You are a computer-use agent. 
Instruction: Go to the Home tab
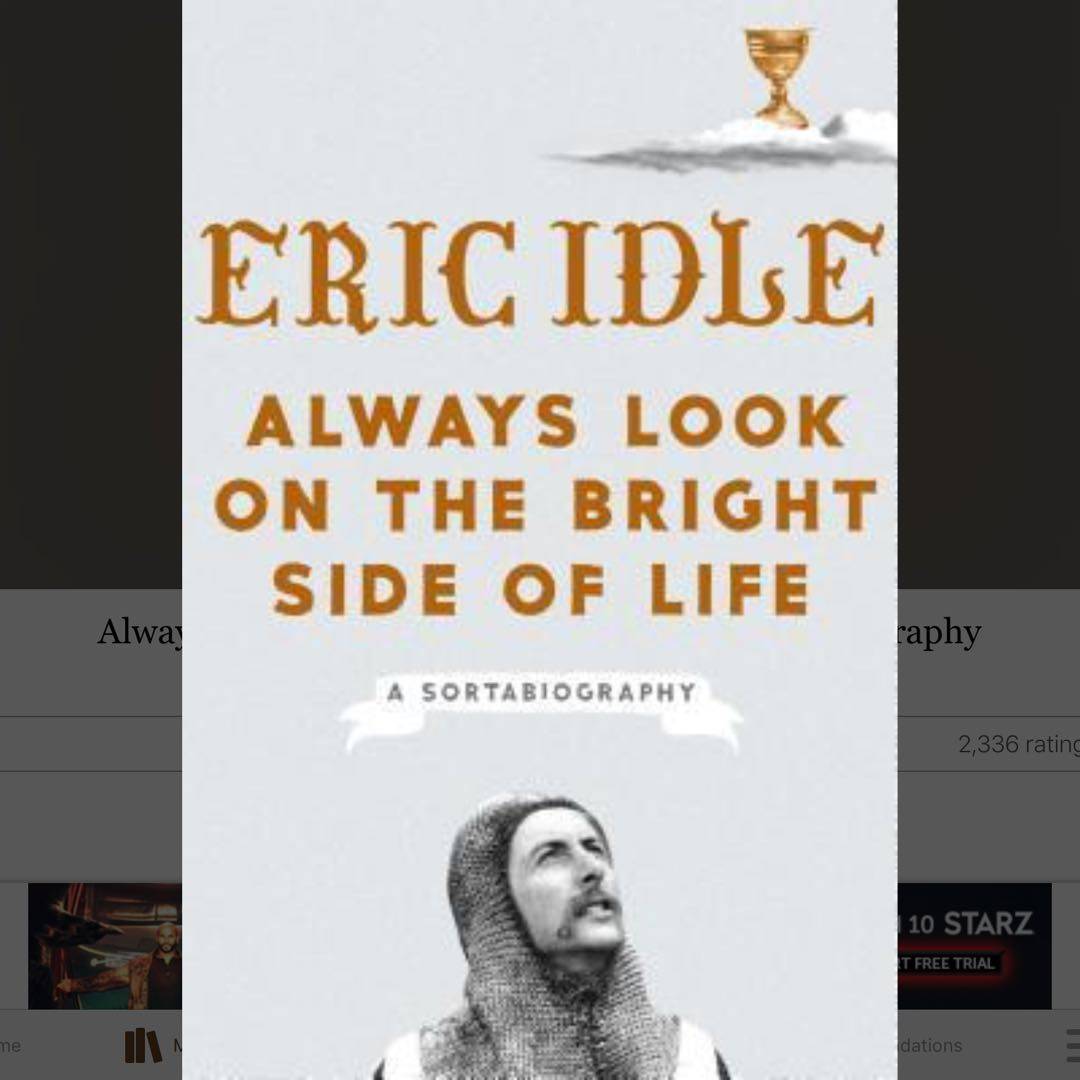point(10,1046)
